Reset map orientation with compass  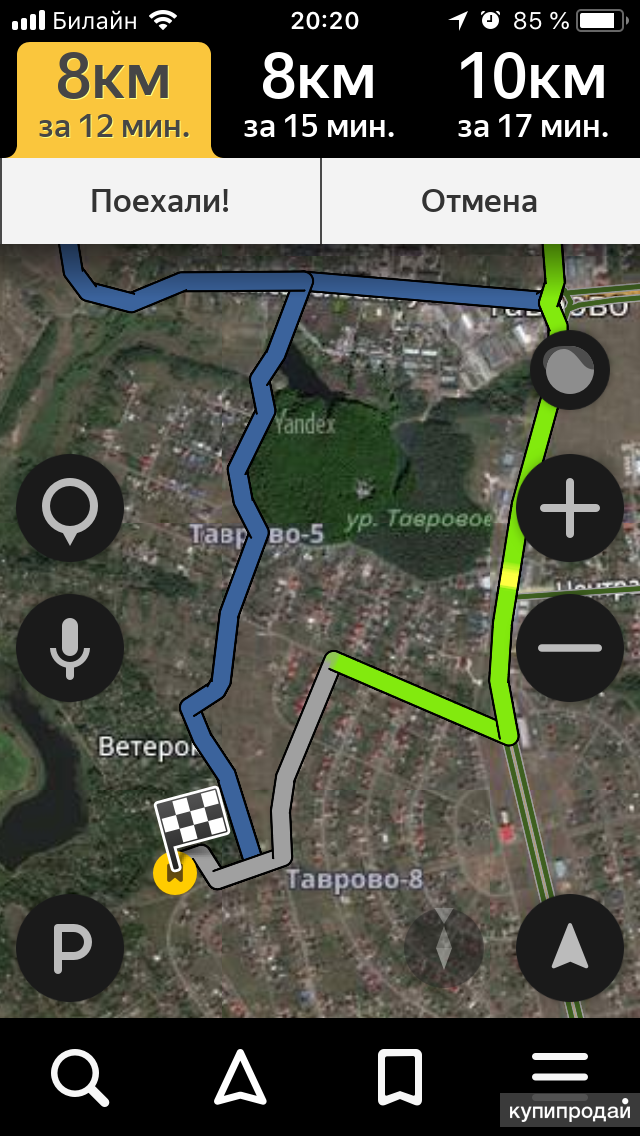(443, 945)
